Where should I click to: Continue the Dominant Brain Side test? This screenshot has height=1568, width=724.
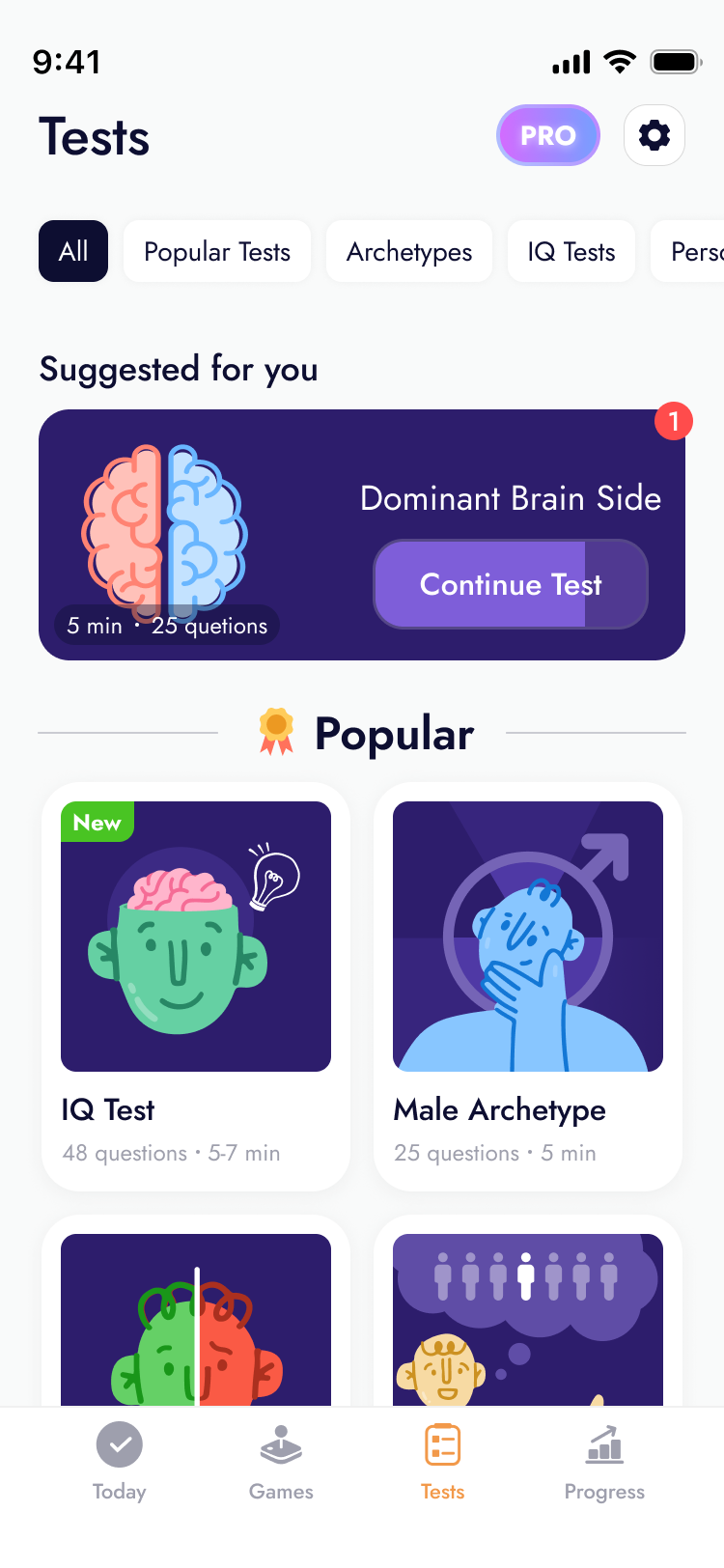[x=511, y=584]
